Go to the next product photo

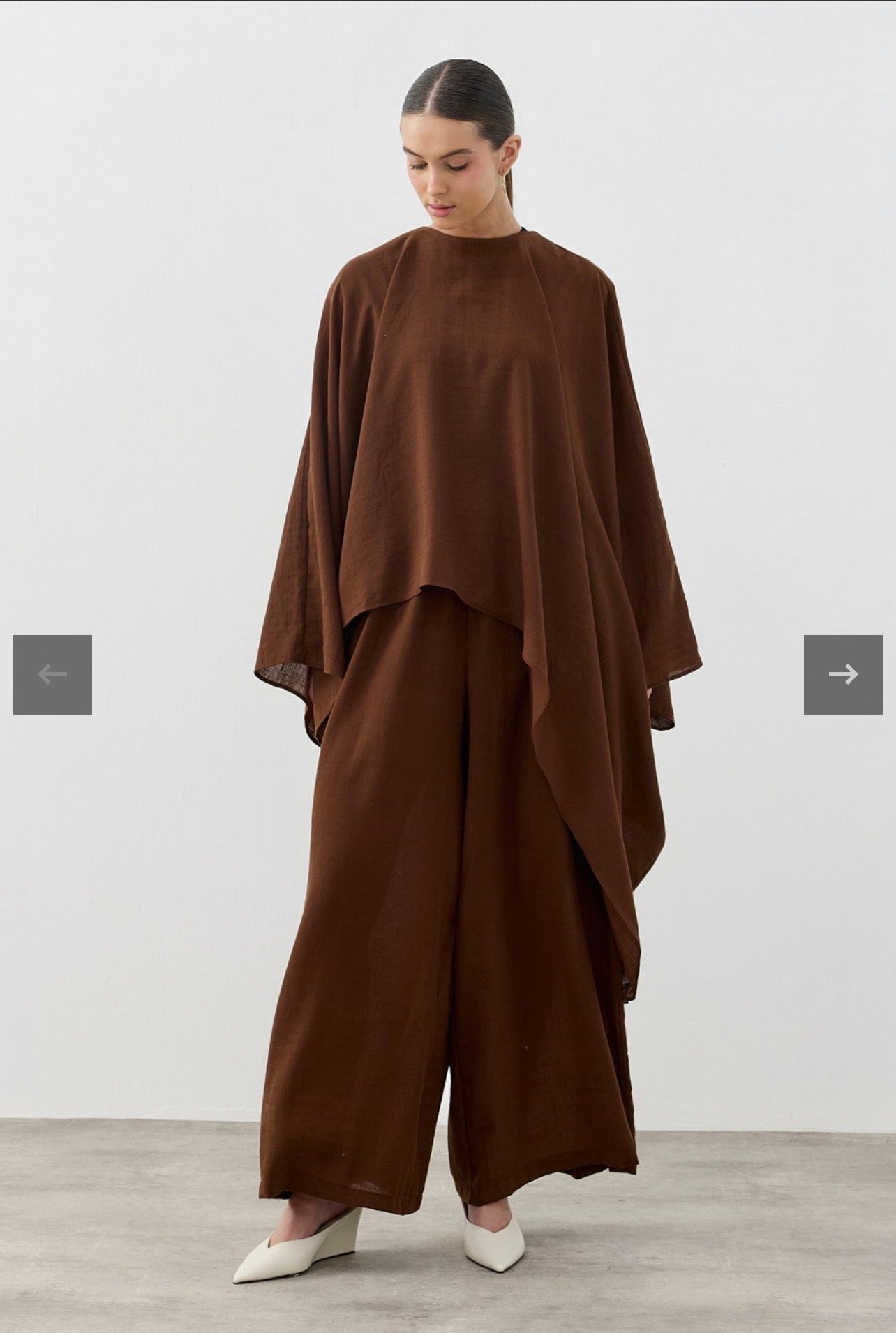coord(843,674)
